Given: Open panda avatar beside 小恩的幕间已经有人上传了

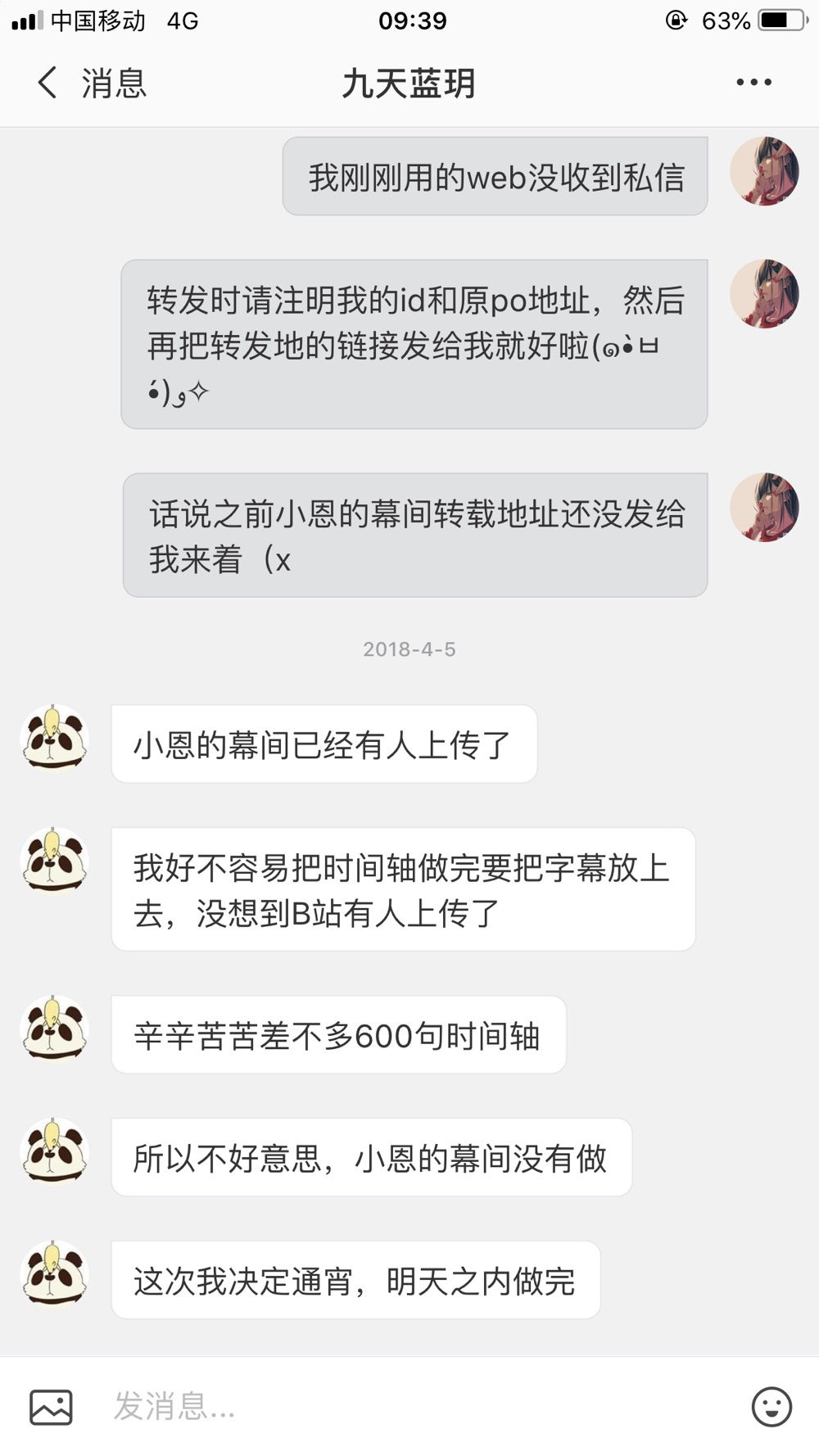Looking at the screenshot, I should pos(54,738).
